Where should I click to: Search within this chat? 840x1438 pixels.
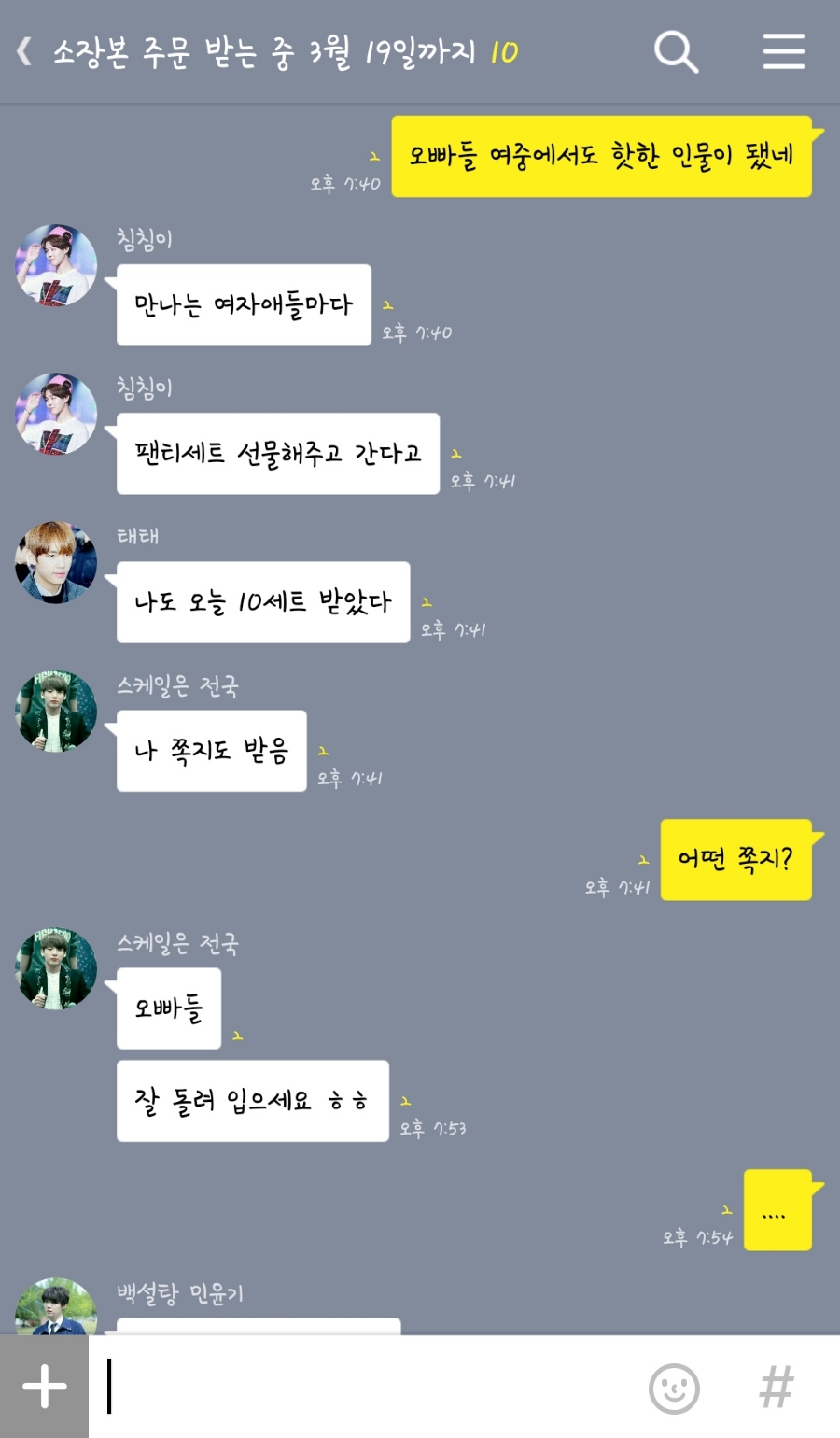pyautogui.click(x=676, y=52)
